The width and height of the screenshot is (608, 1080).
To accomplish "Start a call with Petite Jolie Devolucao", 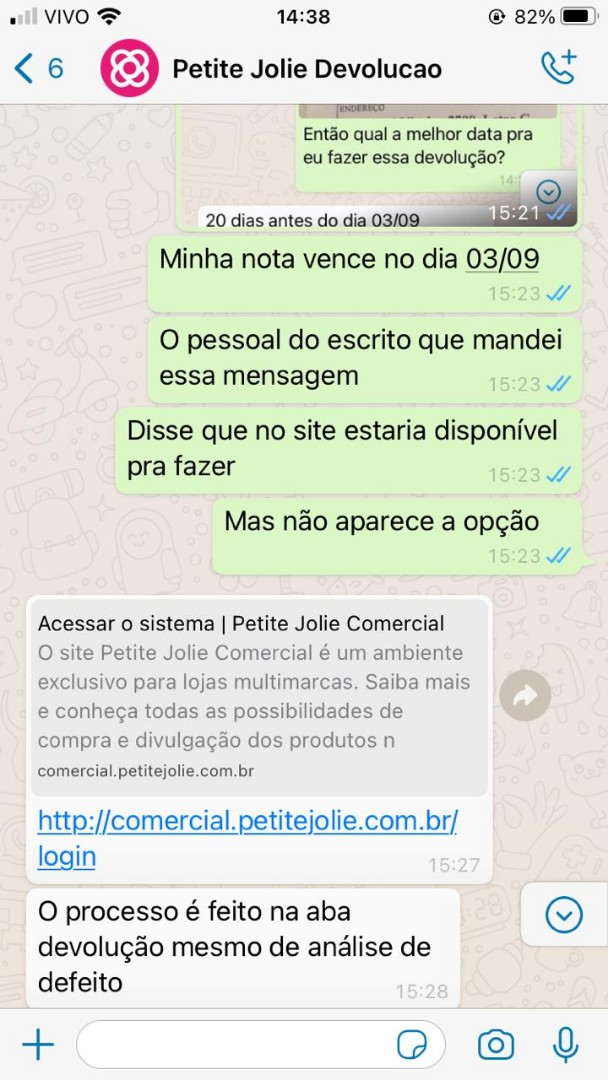I will [558, 68].
